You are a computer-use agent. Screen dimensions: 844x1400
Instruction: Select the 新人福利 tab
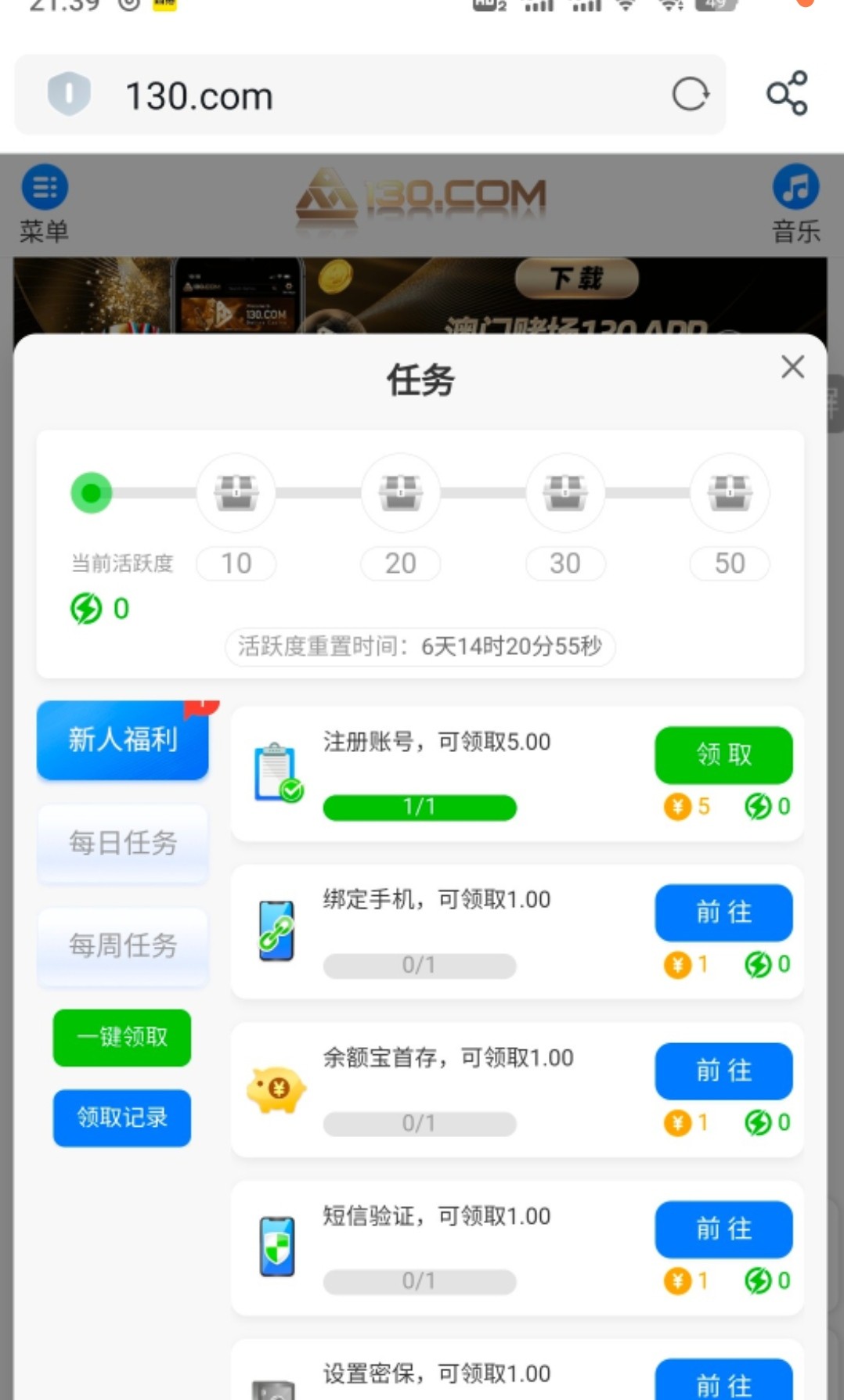123,740
